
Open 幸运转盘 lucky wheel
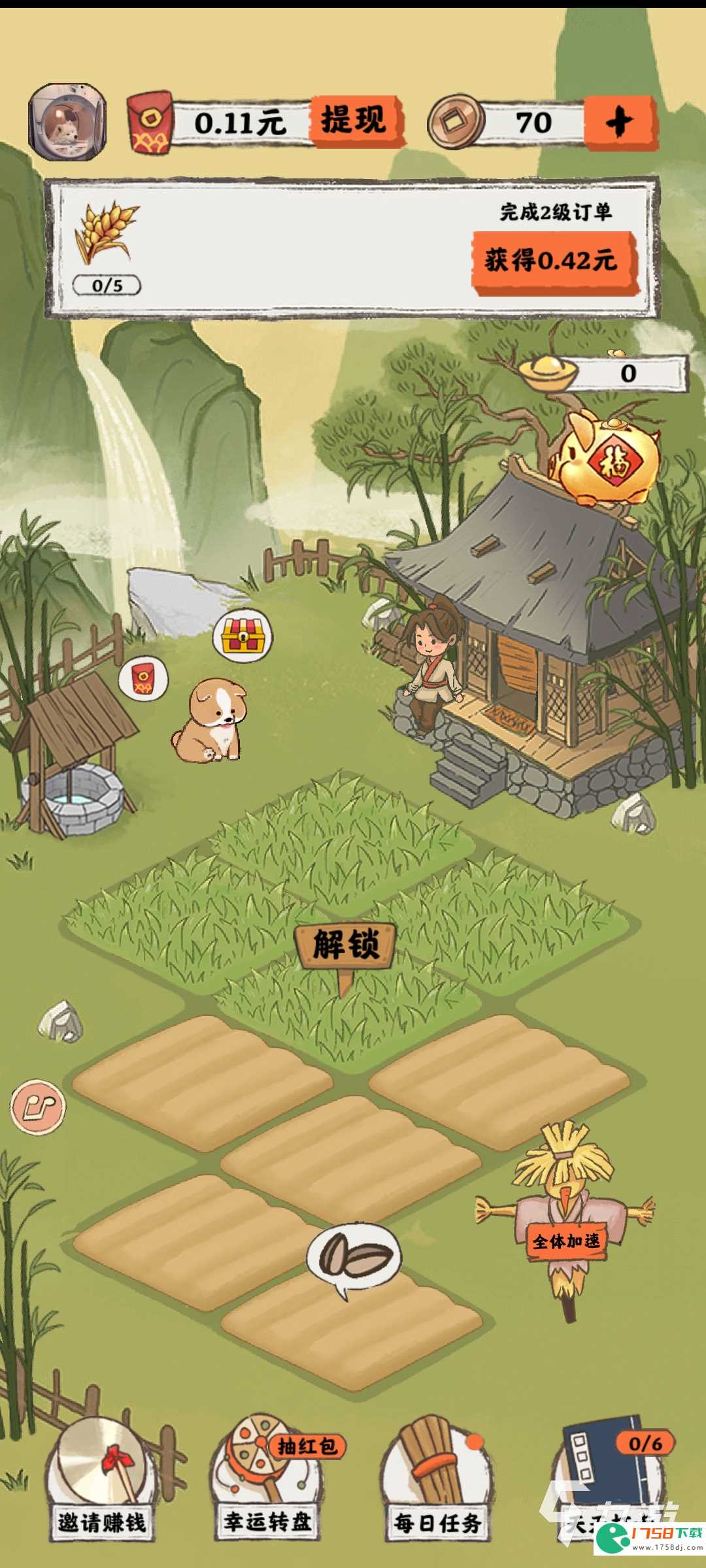[x=267, y=1478]
